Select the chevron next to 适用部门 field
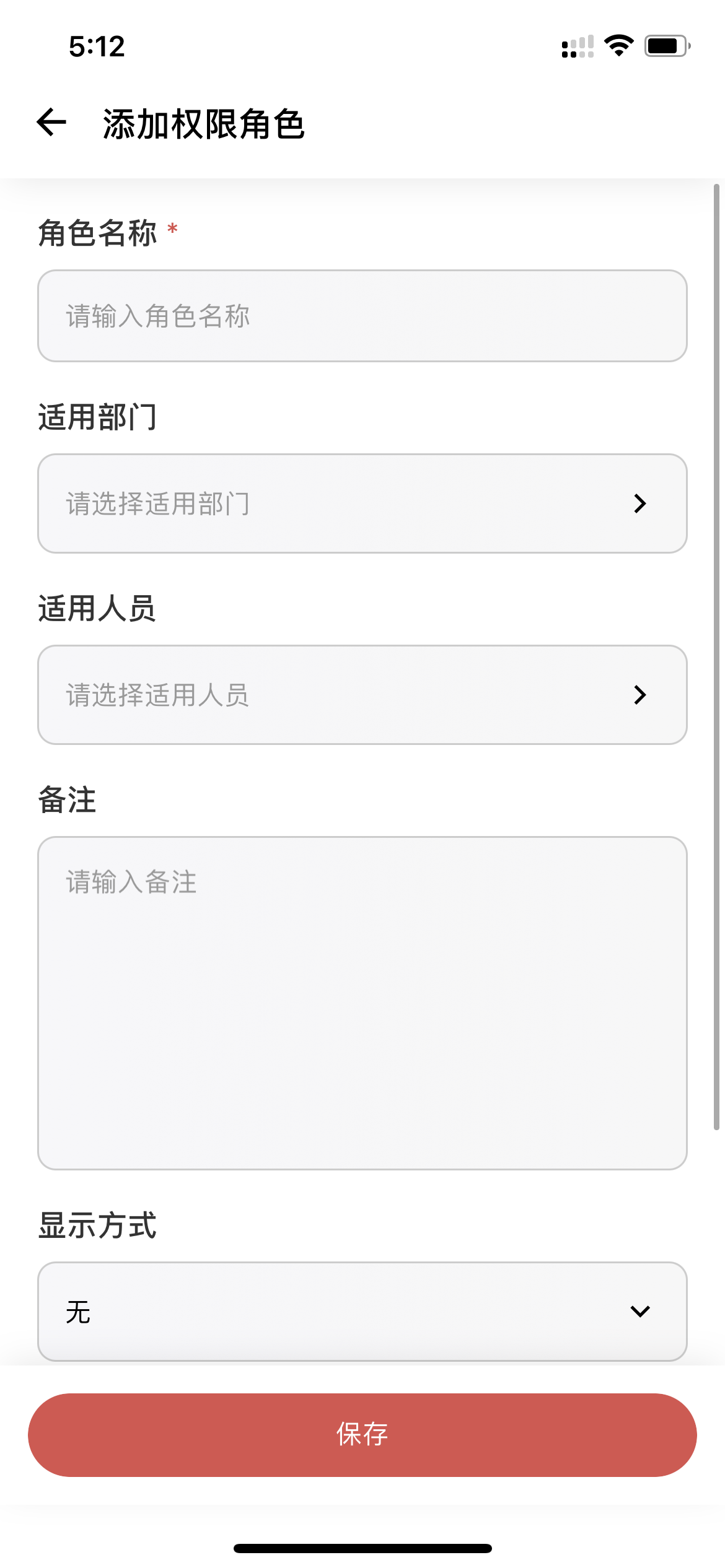Viewport: 725px width, 1568px height. (x=639, y=504)
